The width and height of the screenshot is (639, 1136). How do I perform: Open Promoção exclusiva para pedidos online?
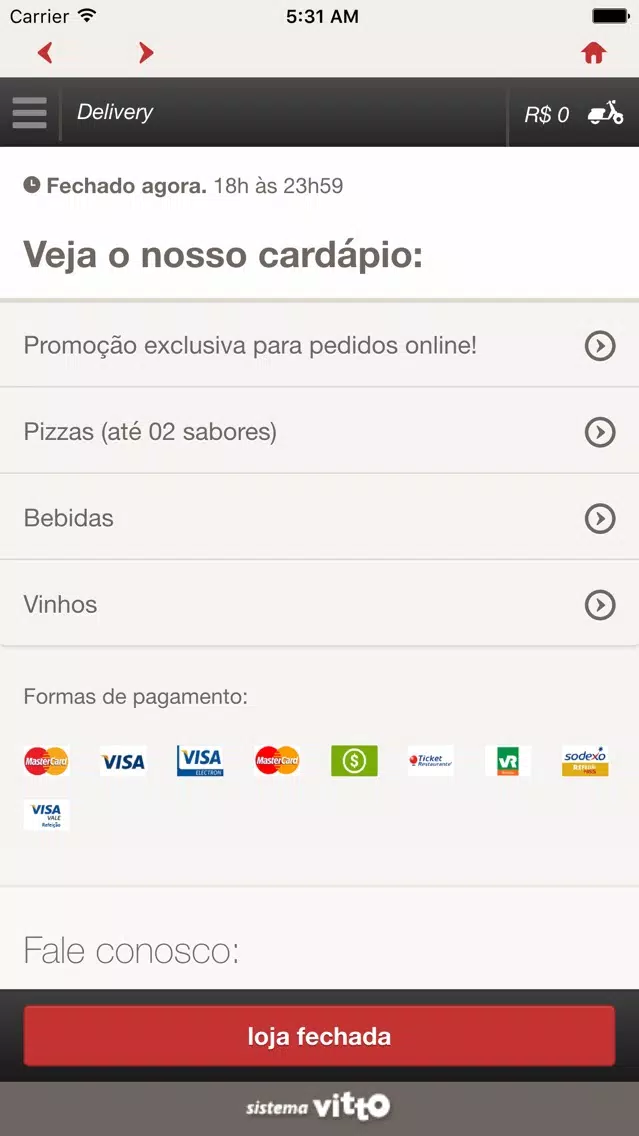320,346
